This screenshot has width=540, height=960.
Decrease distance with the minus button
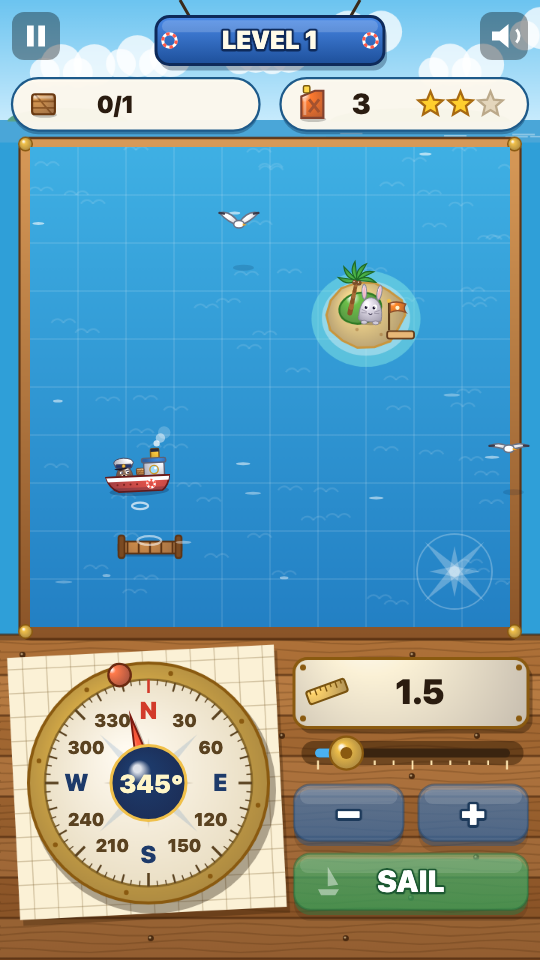click(348, 814)
